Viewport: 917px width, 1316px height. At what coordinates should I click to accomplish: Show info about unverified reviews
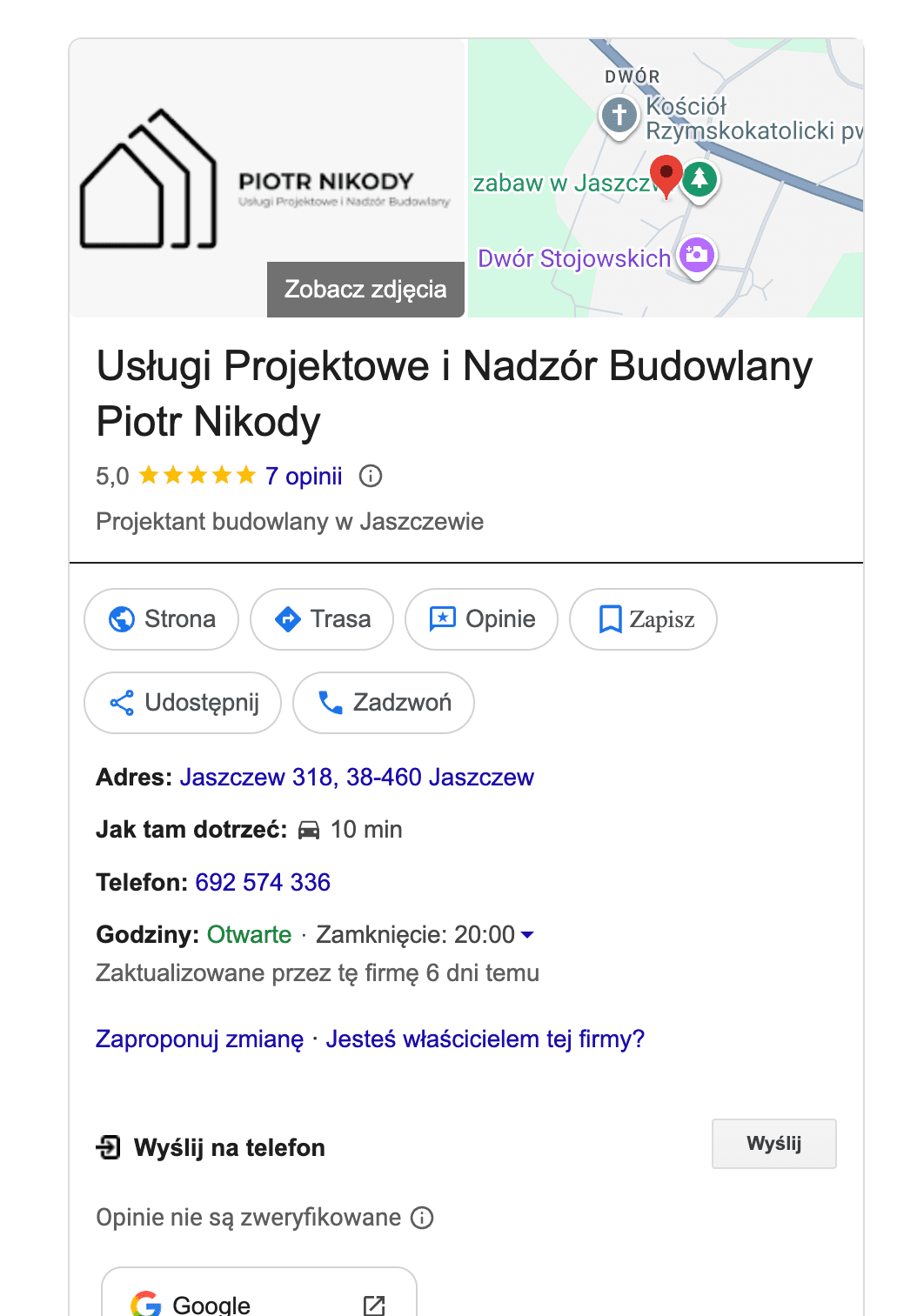coord(422,1218)
